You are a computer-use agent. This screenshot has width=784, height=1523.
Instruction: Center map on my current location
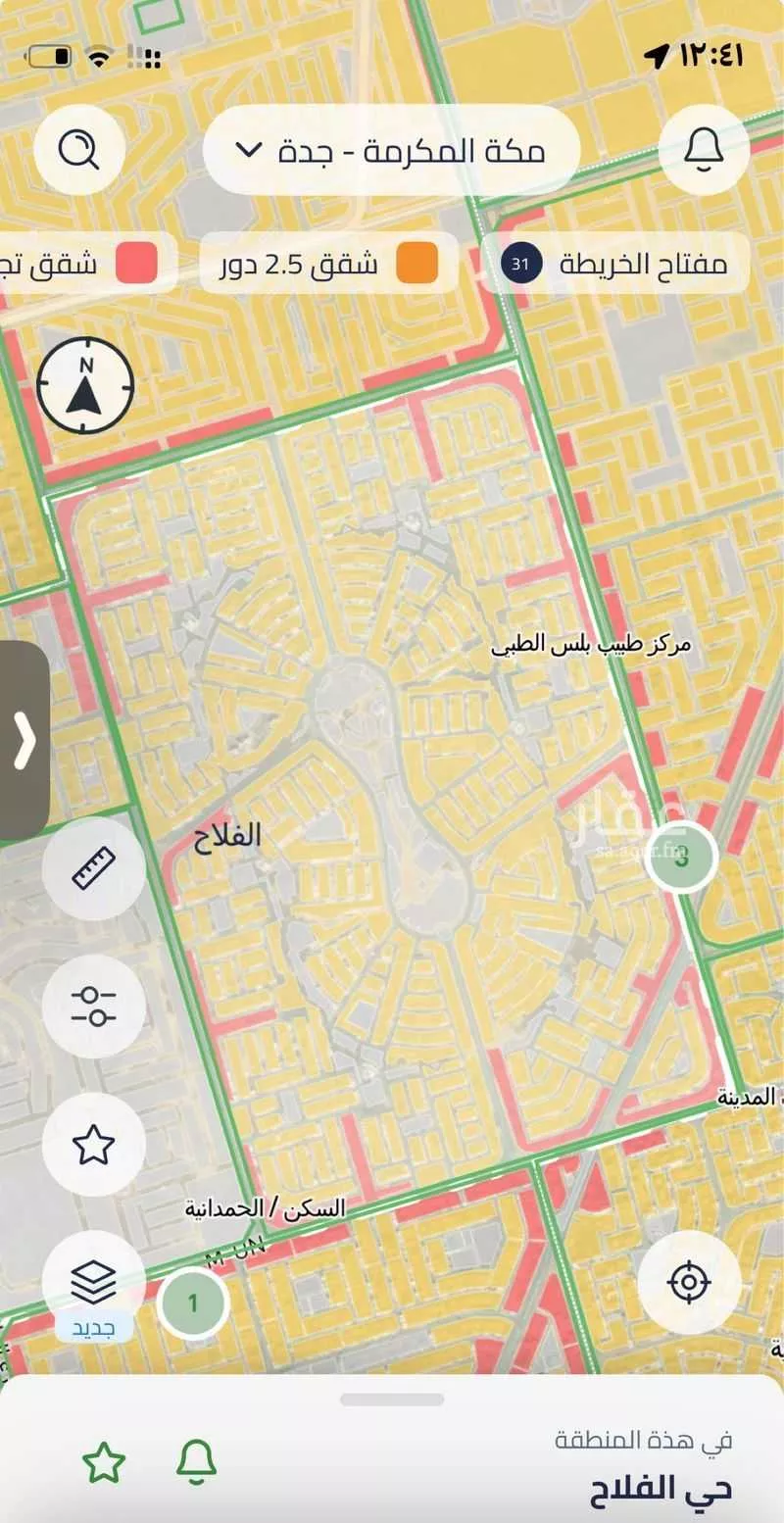[x=689, y=1282]
